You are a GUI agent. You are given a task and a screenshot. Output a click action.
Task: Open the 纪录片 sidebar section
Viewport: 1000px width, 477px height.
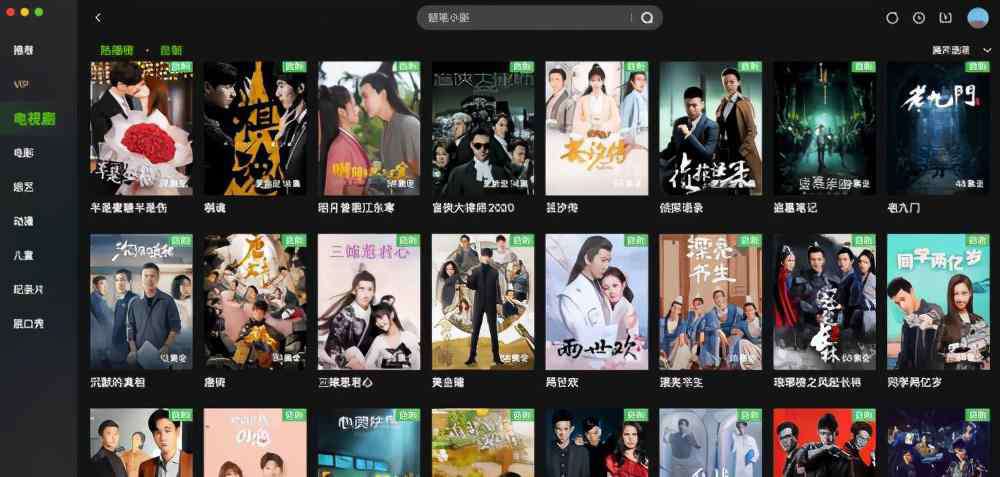(26, 289)
